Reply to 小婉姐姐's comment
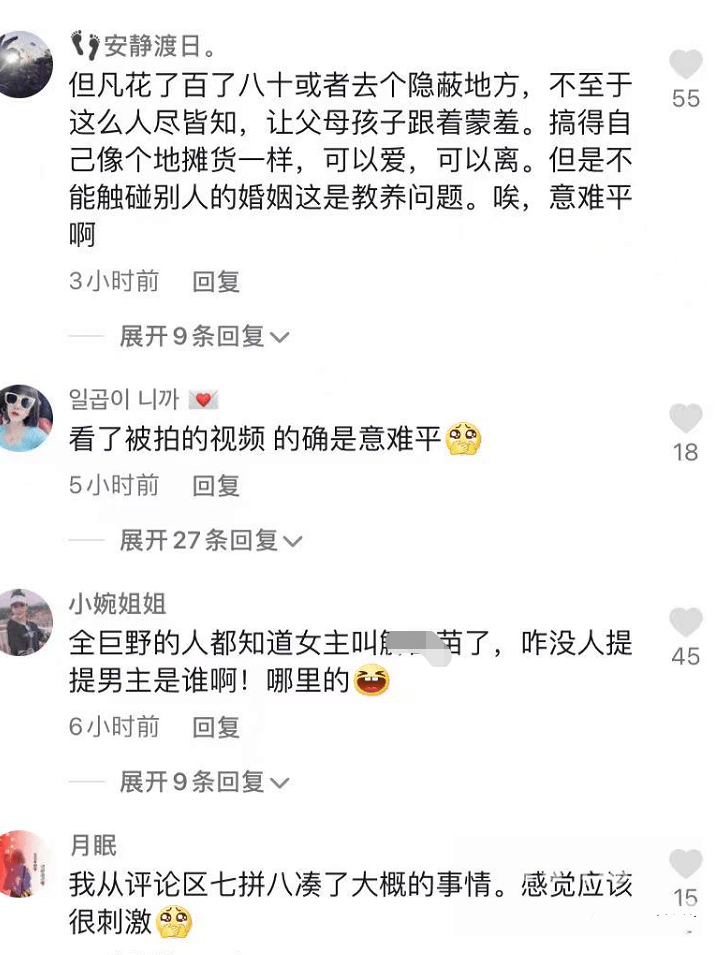721x955 pixels. coord(216,727)
